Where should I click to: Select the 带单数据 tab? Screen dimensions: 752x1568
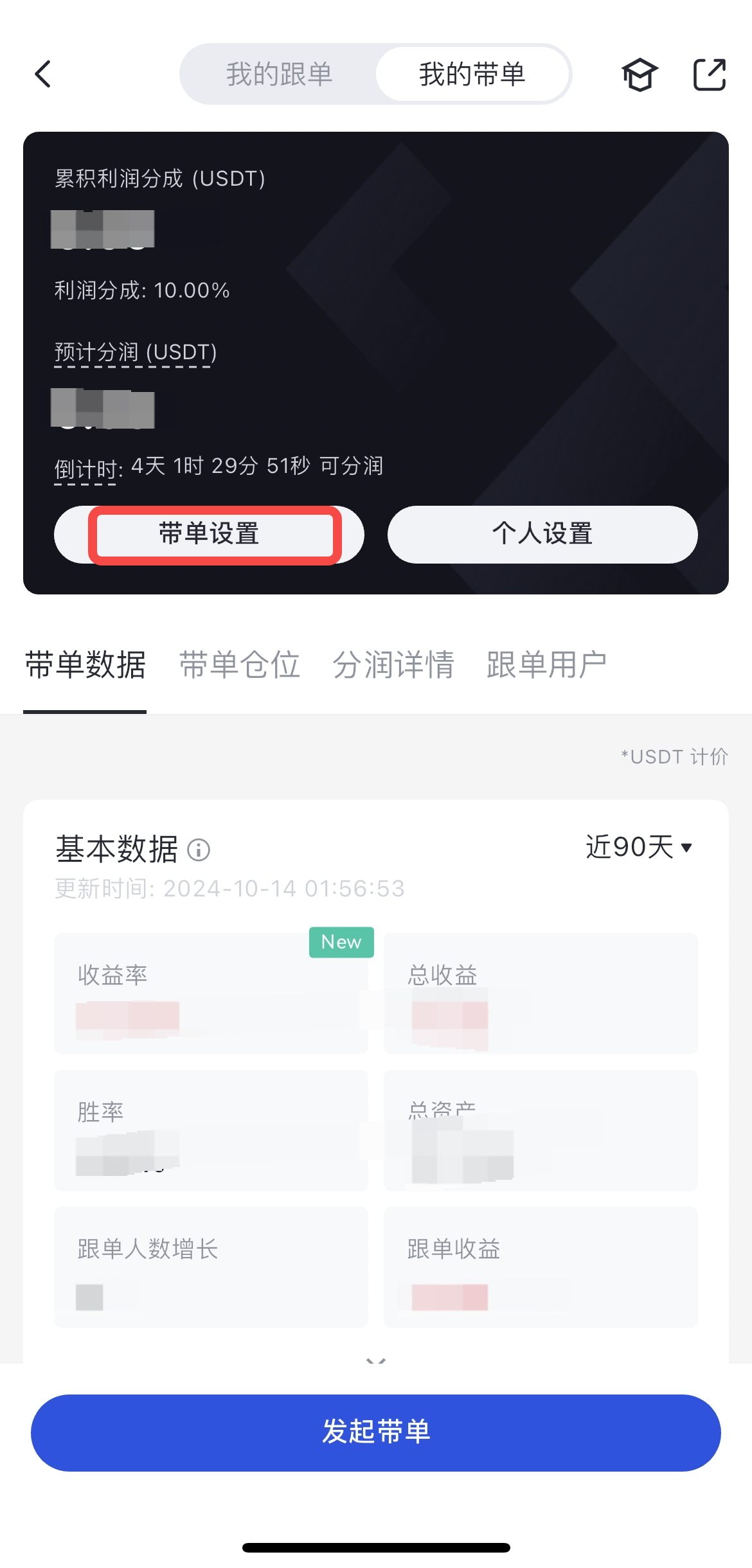click(85, 665)
